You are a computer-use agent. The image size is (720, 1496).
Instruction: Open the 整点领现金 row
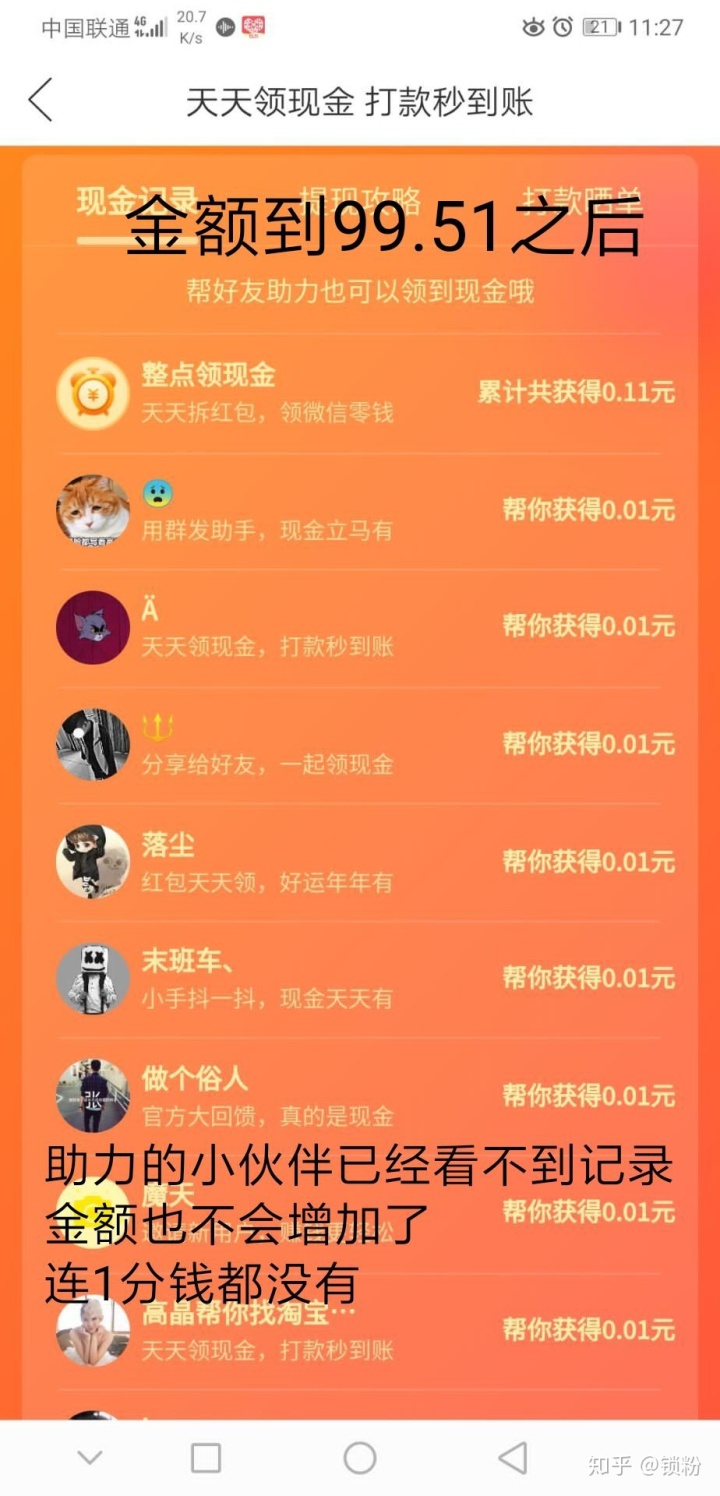coord(360,392)
